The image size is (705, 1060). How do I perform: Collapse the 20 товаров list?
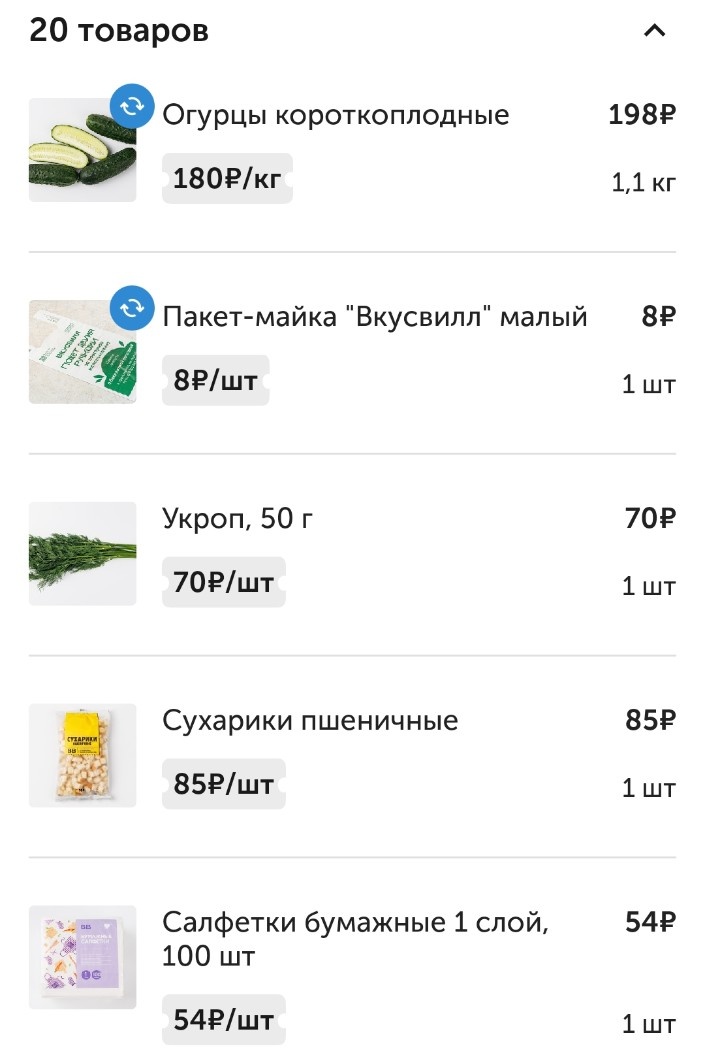654,31
